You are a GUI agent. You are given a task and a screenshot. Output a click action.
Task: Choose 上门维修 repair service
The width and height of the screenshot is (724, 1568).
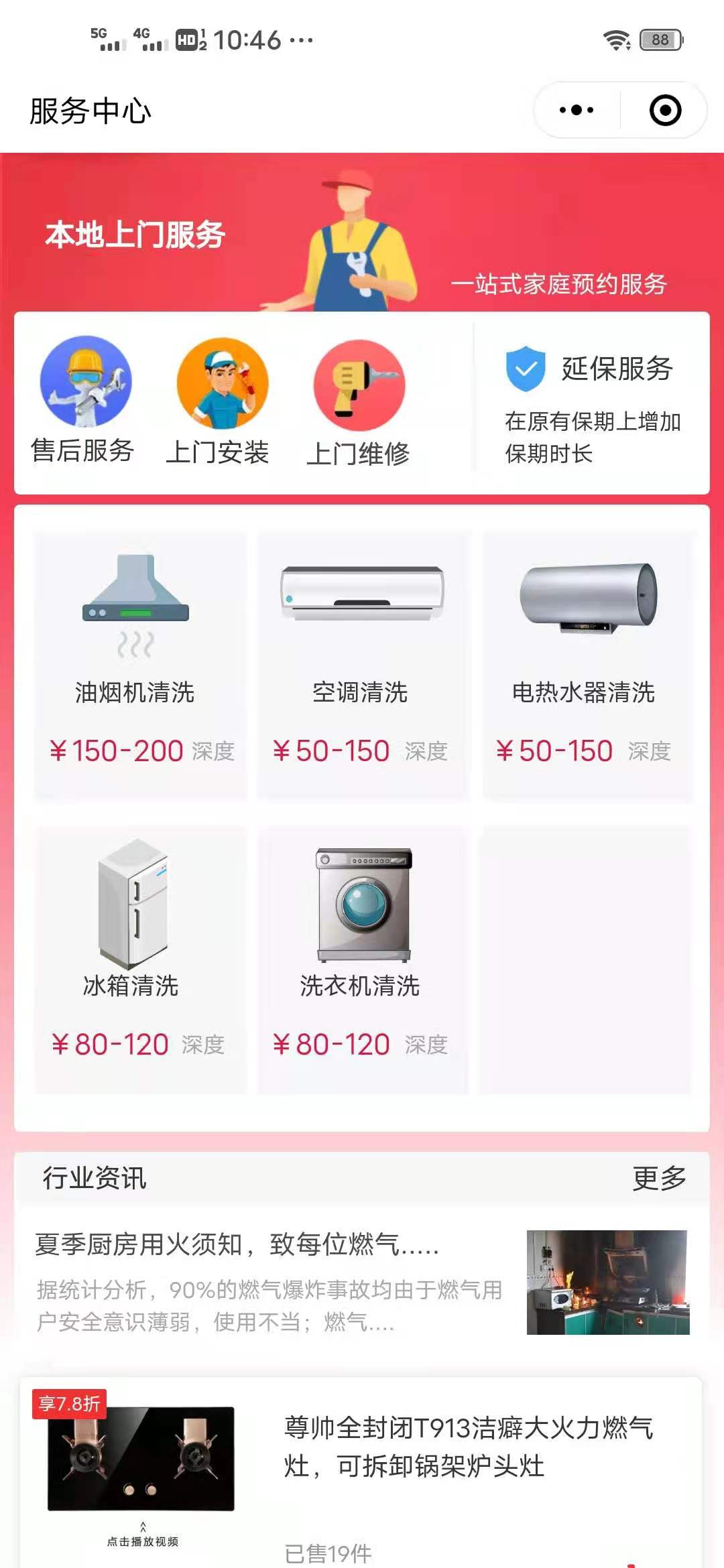click(359, 403)
